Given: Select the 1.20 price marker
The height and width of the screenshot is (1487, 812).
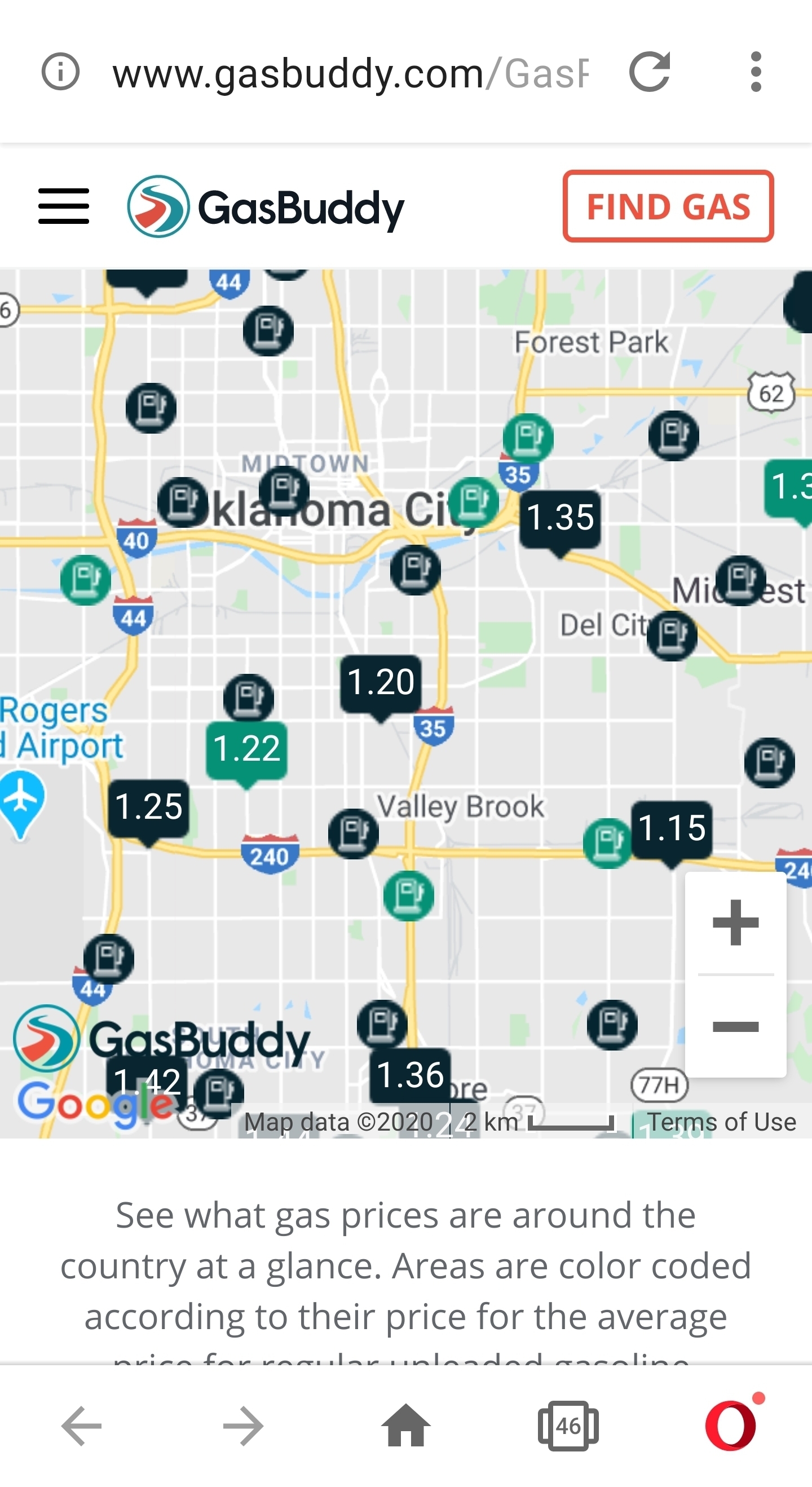Looking at the screenshot, I should click(380, 682).
